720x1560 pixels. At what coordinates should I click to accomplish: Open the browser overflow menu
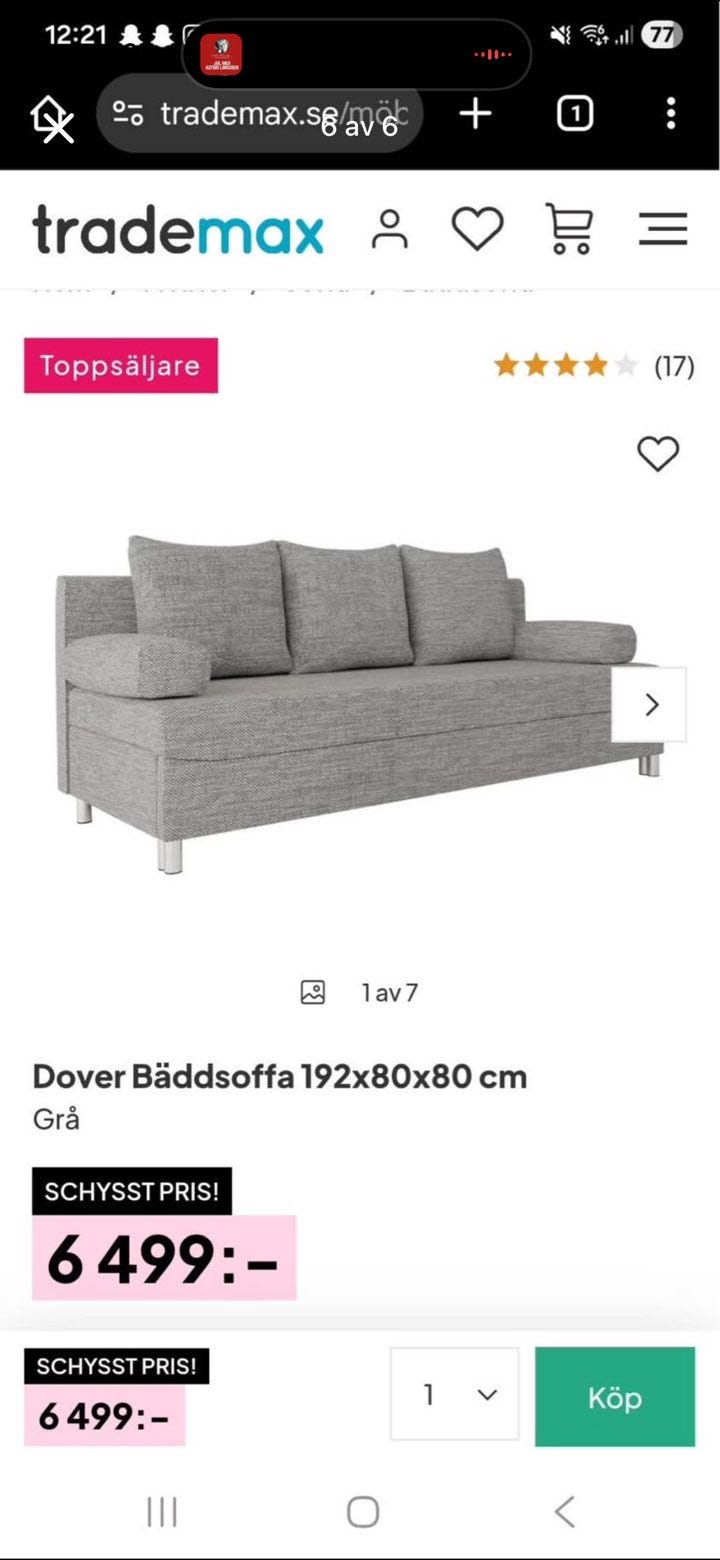(670, 114)
